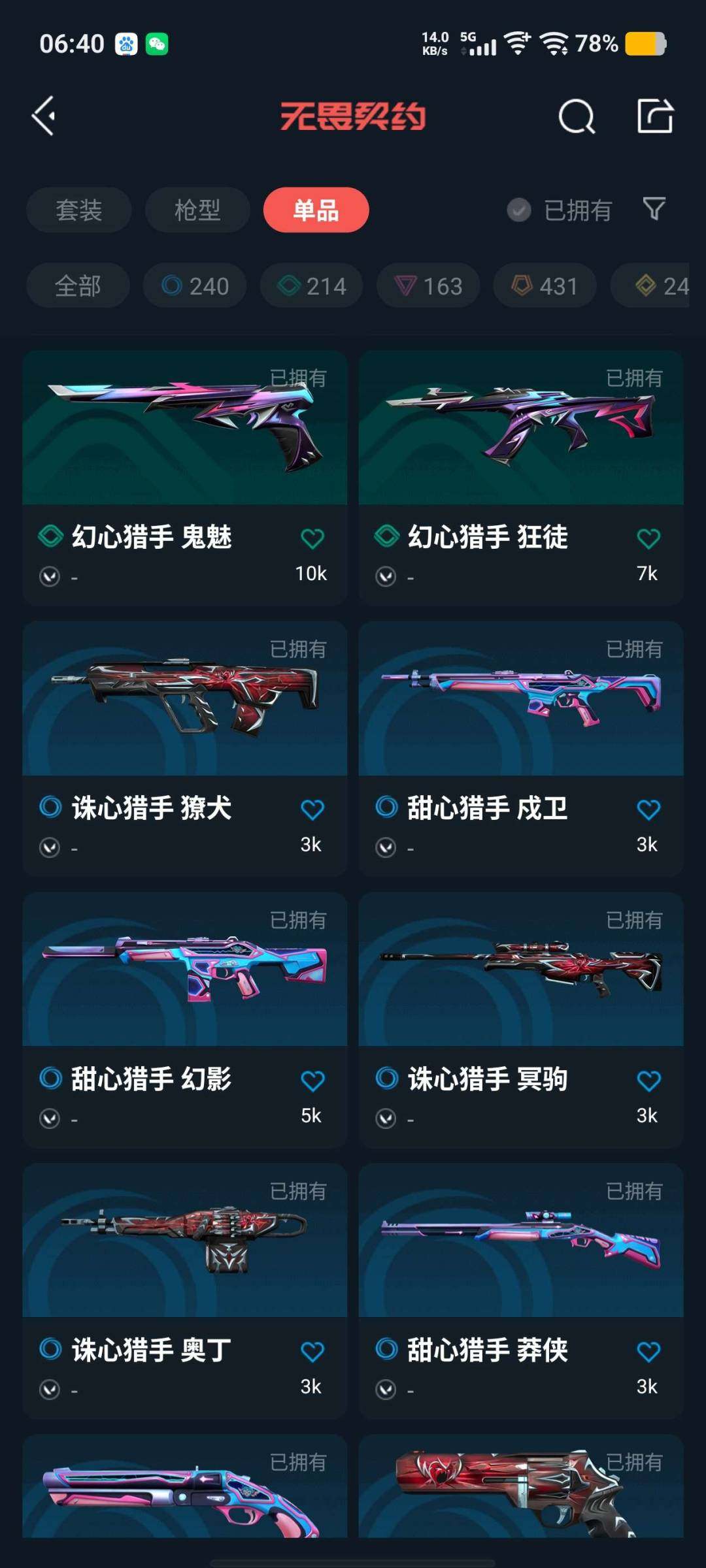Image resolution: width=706 pixels, height=1568 pixels.
Task: Filter by the 431 rarity chip
Action: click(x=545, y=286)
